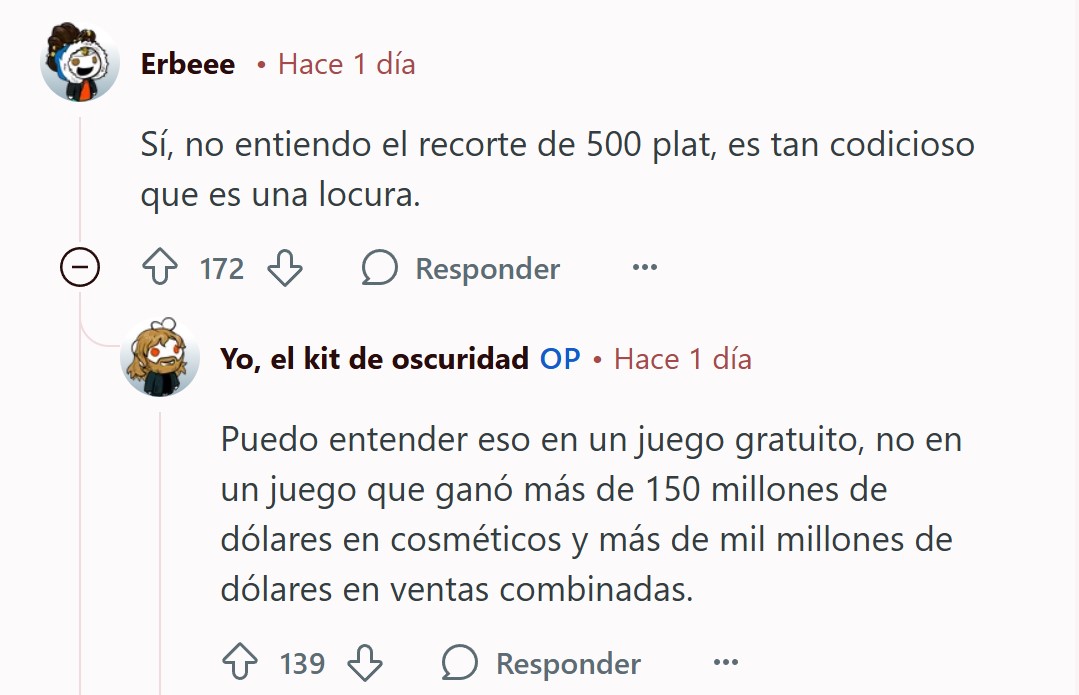1079x695 pixels.
Task: View Erbeee's avatar profile picture
Action: [79, 63]
